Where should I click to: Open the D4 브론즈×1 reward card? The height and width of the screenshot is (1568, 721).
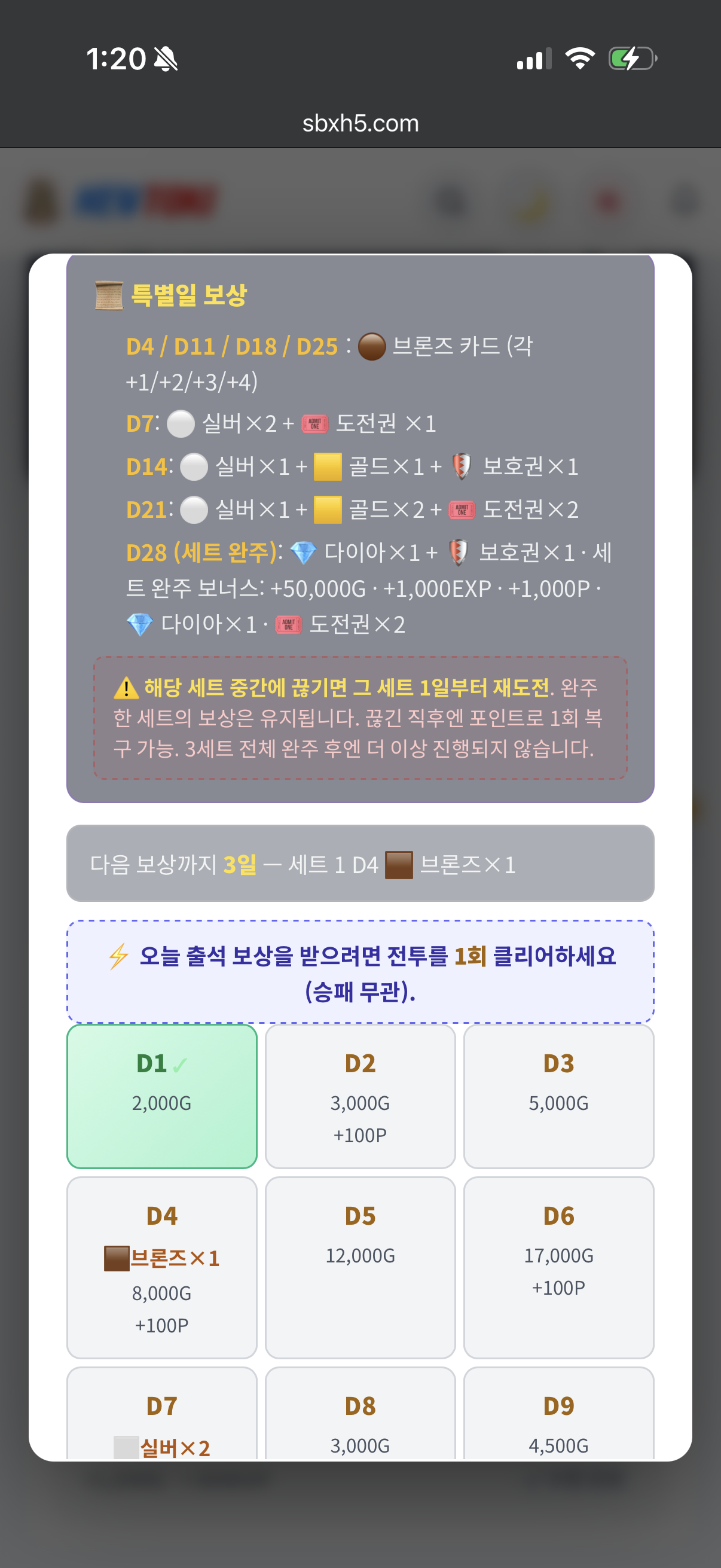point(162,1267)
